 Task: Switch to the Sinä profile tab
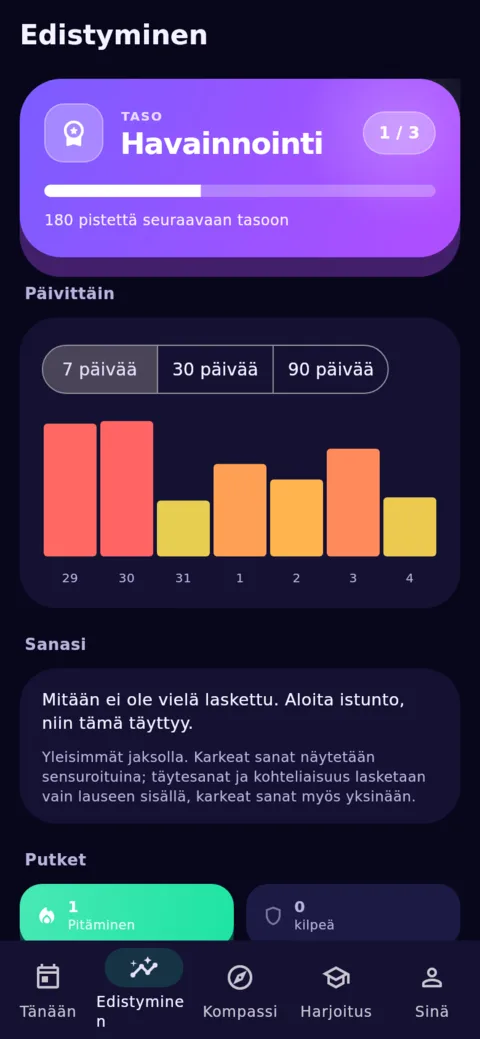pos(432,990)
